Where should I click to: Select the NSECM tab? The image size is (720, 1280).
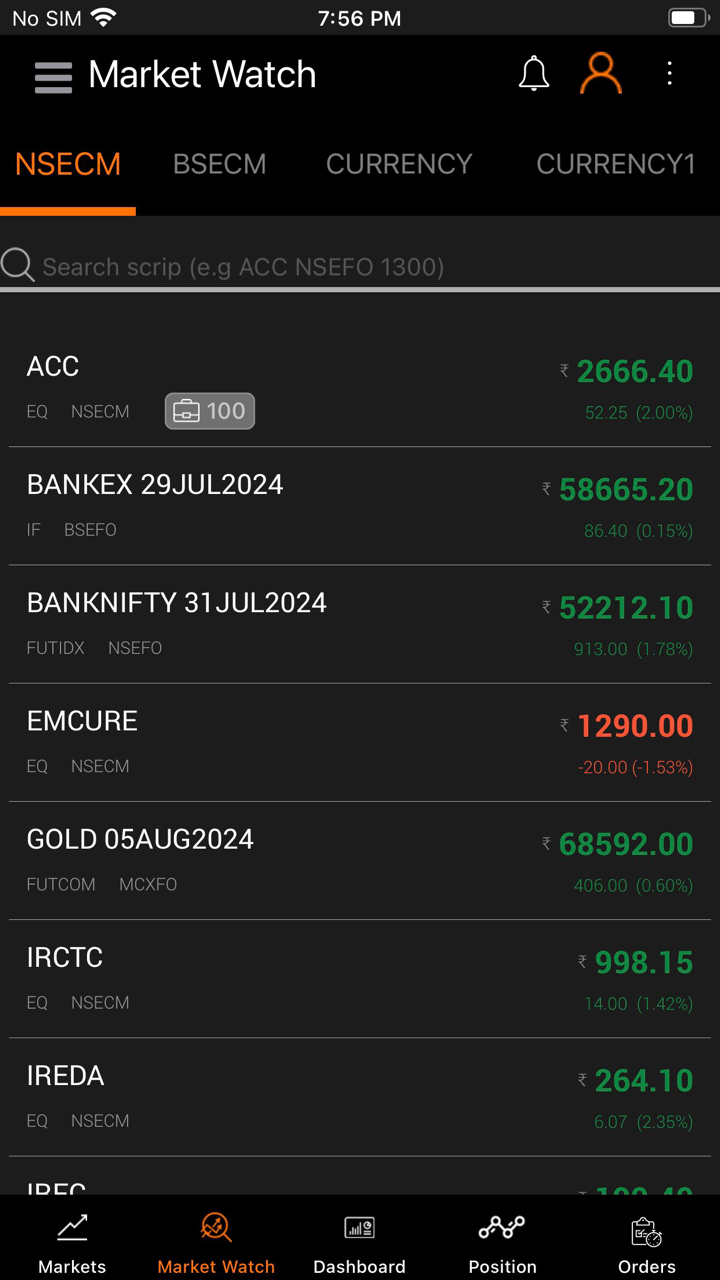click(68, 164)
